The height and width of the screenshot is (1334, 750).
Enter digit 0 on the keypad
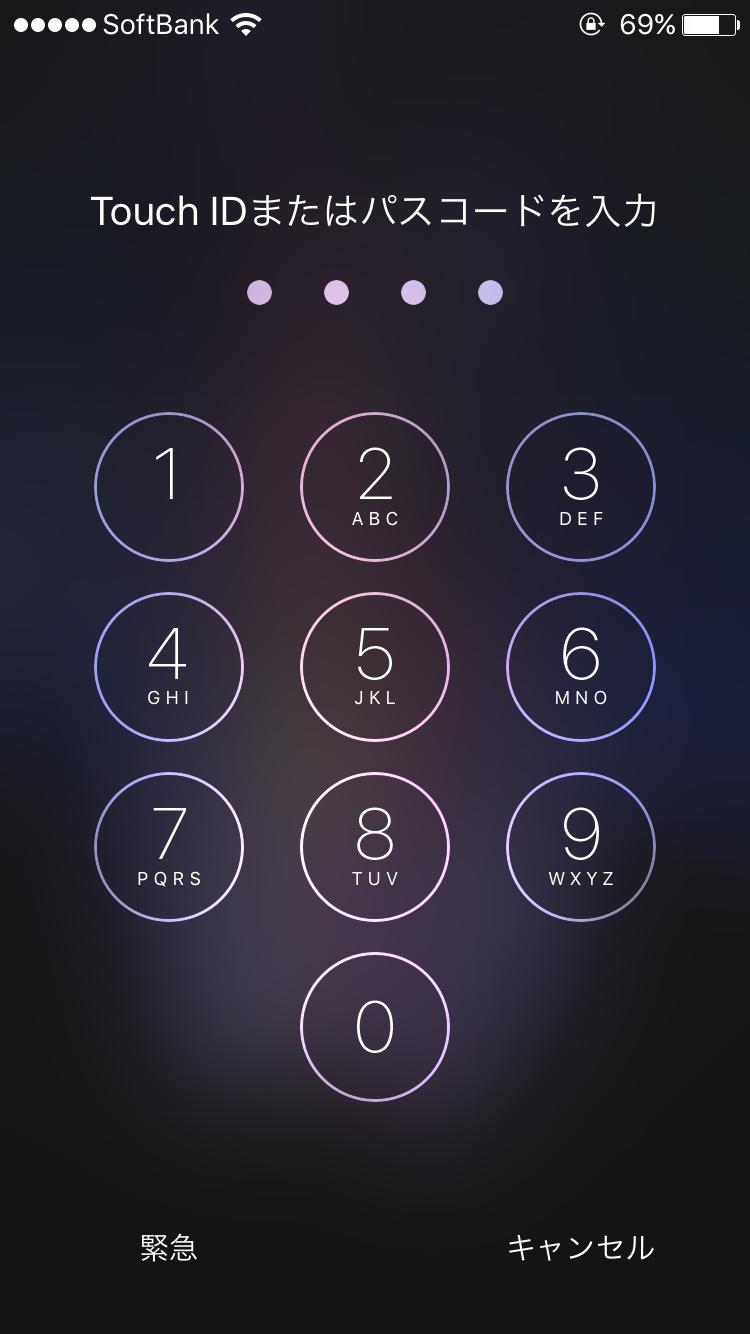tap(375, 1027)
